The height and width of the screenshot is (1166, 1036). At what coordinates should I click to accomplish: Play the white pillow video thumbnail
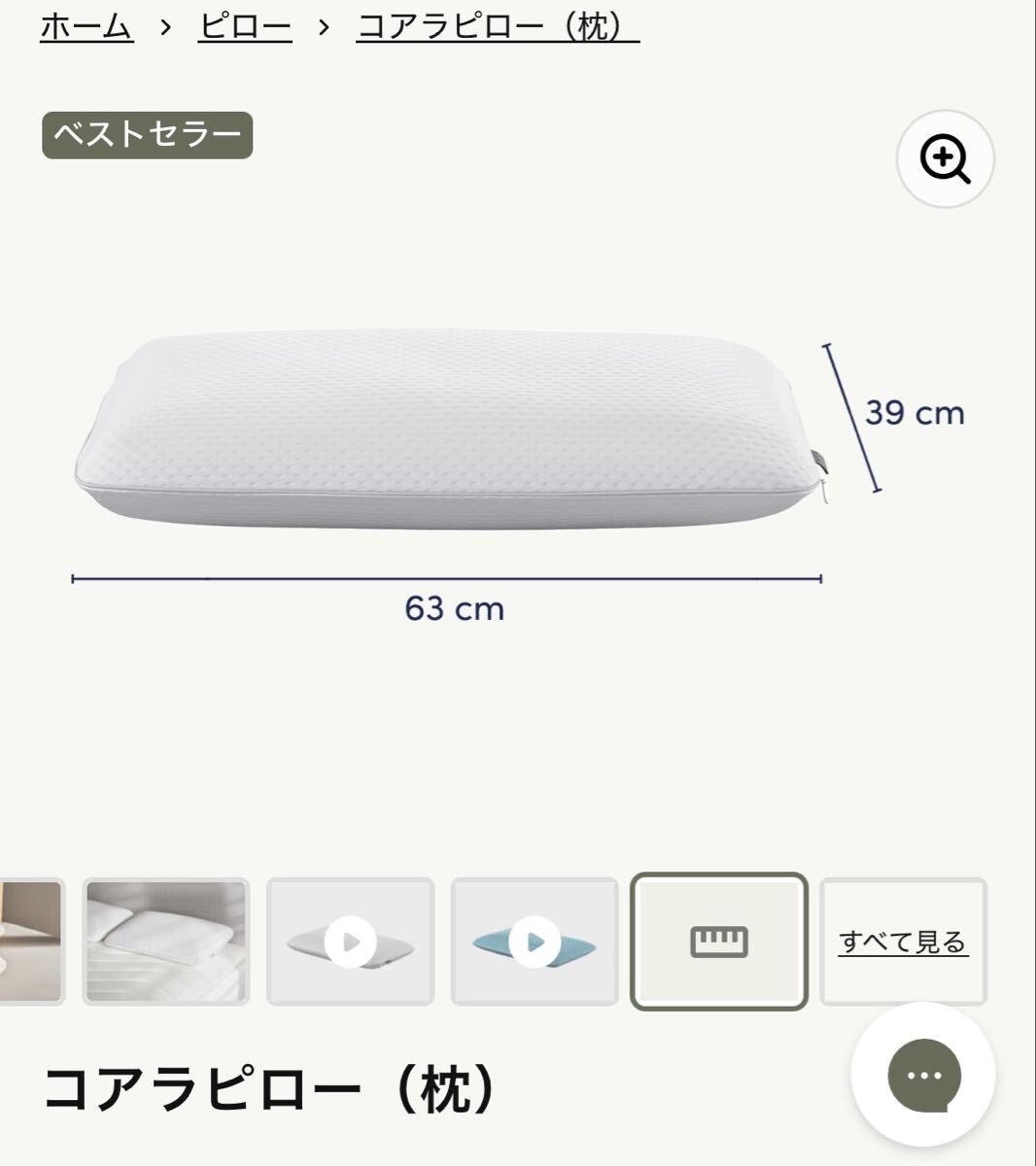[x=350, y=941]
